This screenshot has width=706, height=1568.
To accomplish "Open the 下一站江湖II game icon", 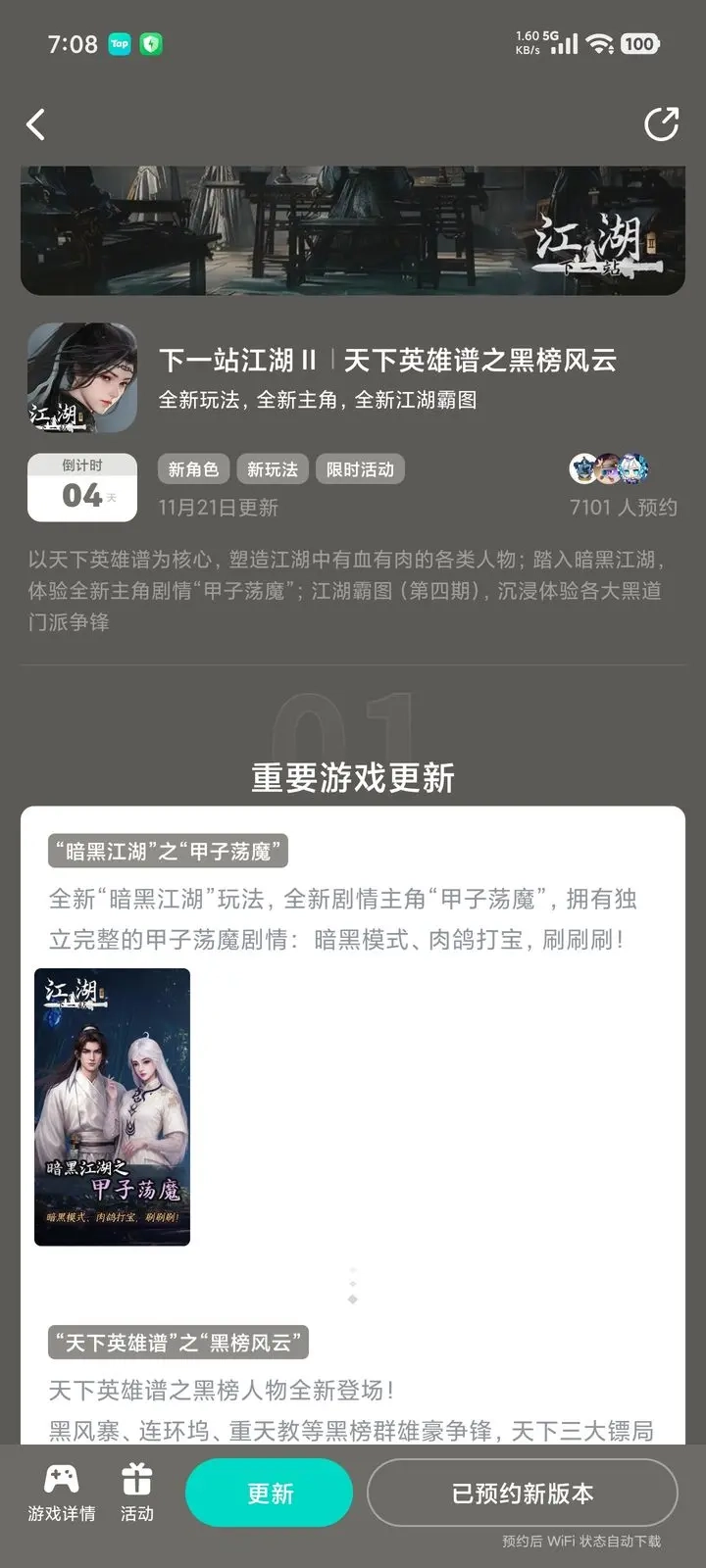I will point(82,378).
